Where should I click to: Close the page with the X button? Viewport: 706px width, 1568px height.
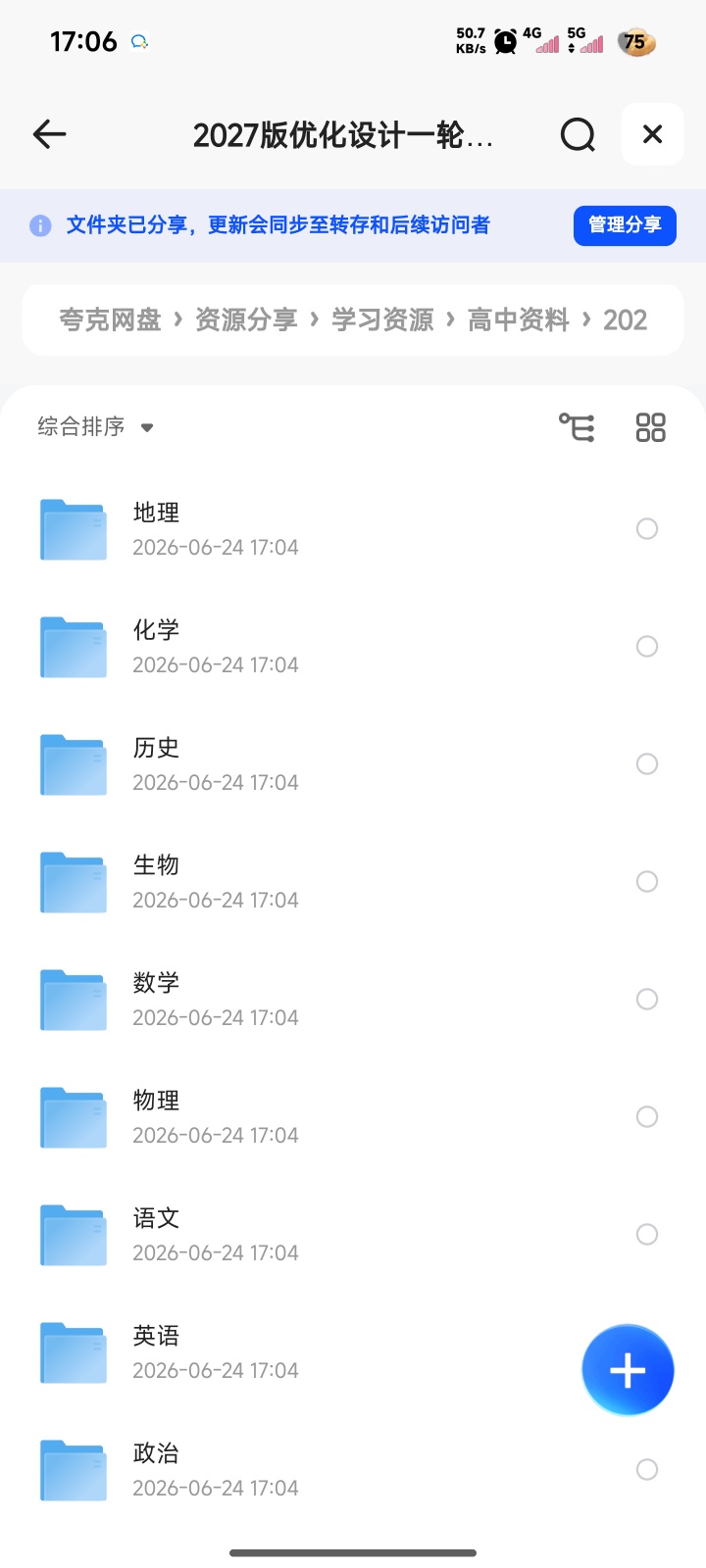(652, 134)
